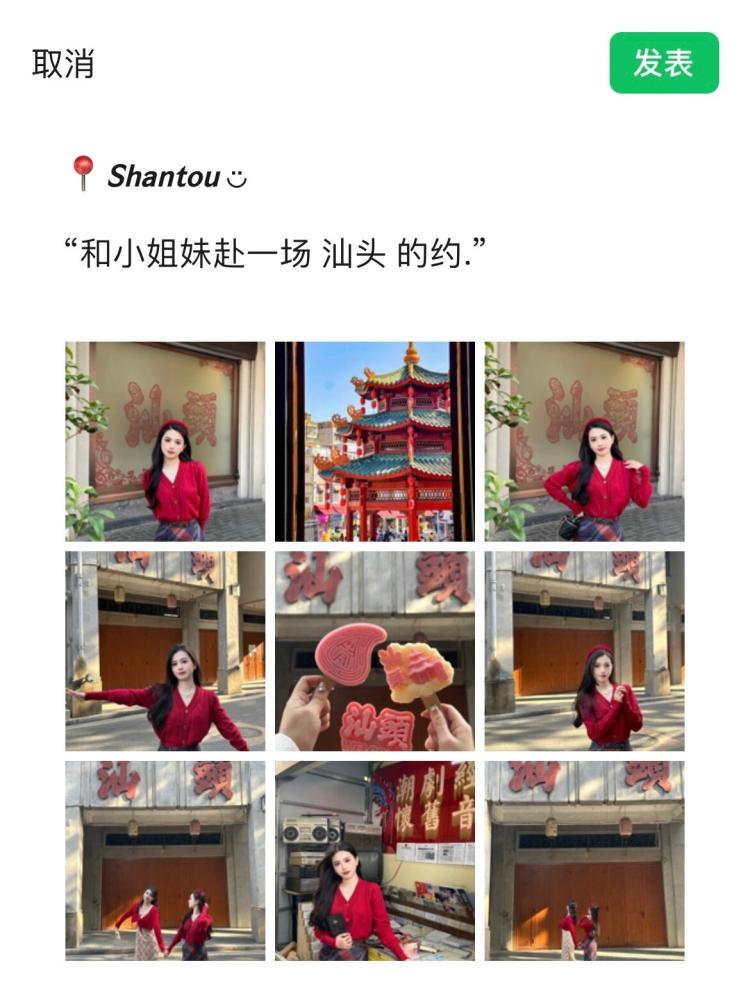View close-up photo of two women holding hands
The height and width of the screenshot is (1000, 750).
tap(165, 861)
